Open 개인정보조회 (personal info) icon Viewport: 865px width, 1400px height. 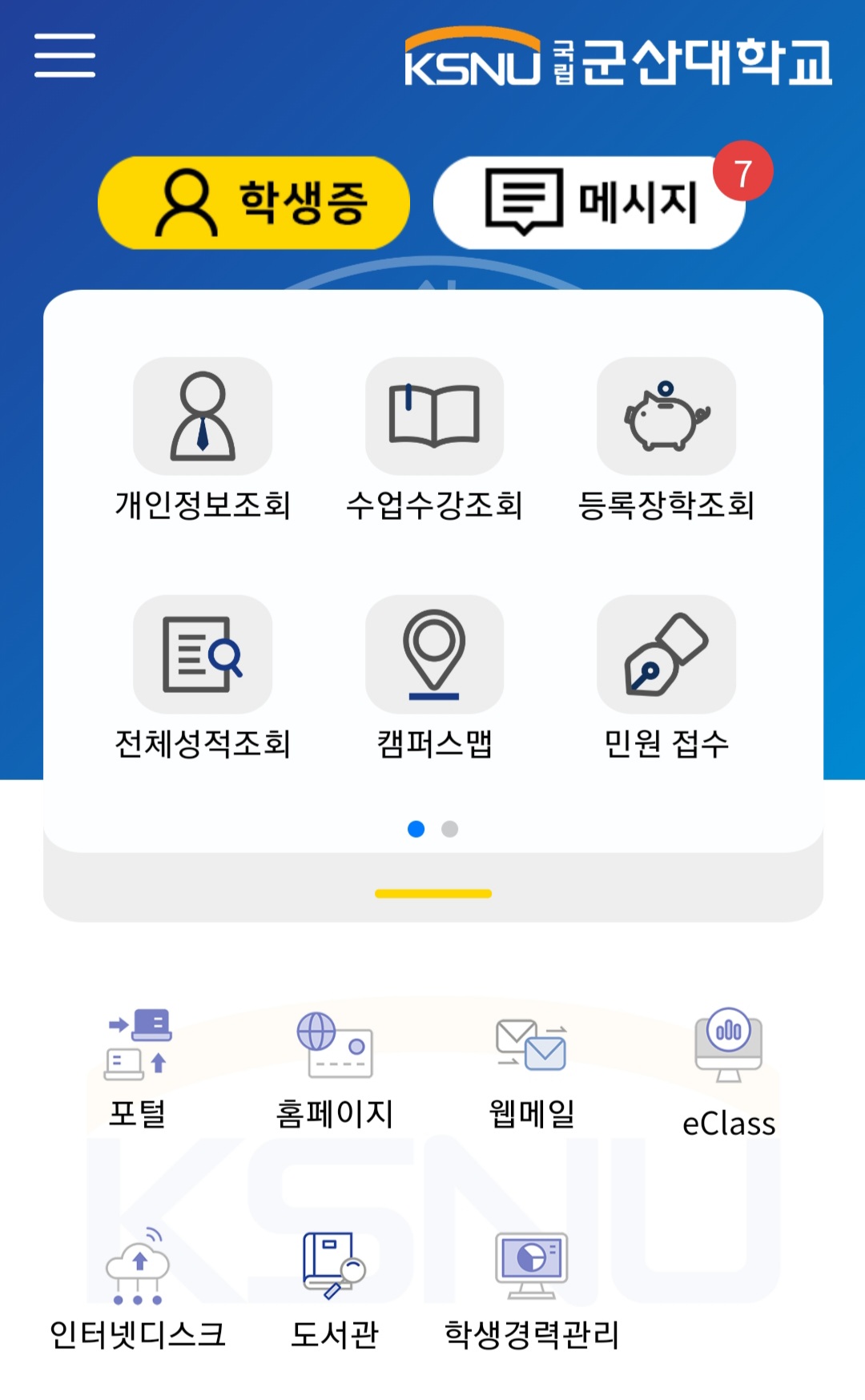tap(203, 416)
